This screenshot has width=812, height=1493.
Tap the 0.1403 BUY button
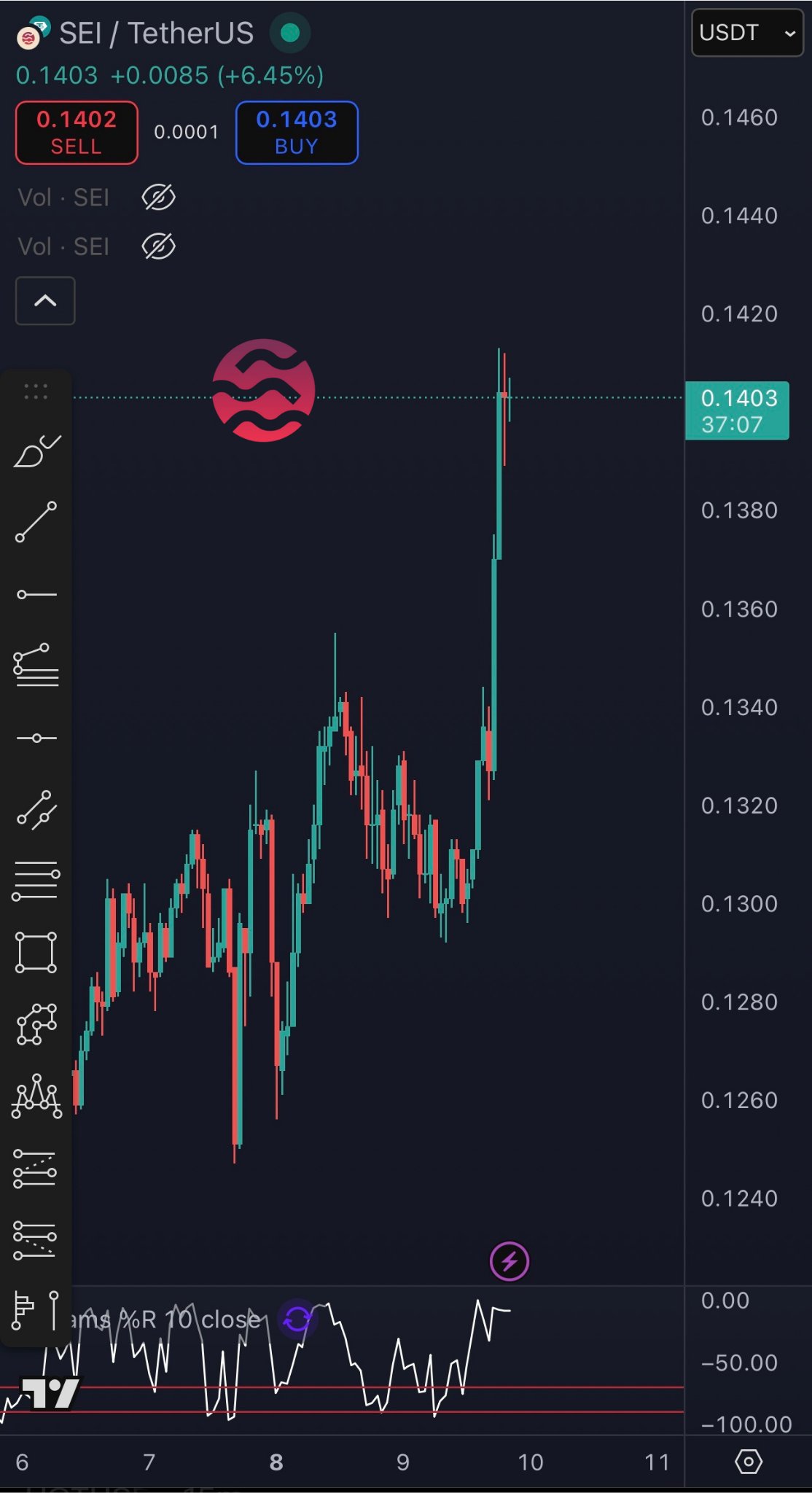coord(297,133)
